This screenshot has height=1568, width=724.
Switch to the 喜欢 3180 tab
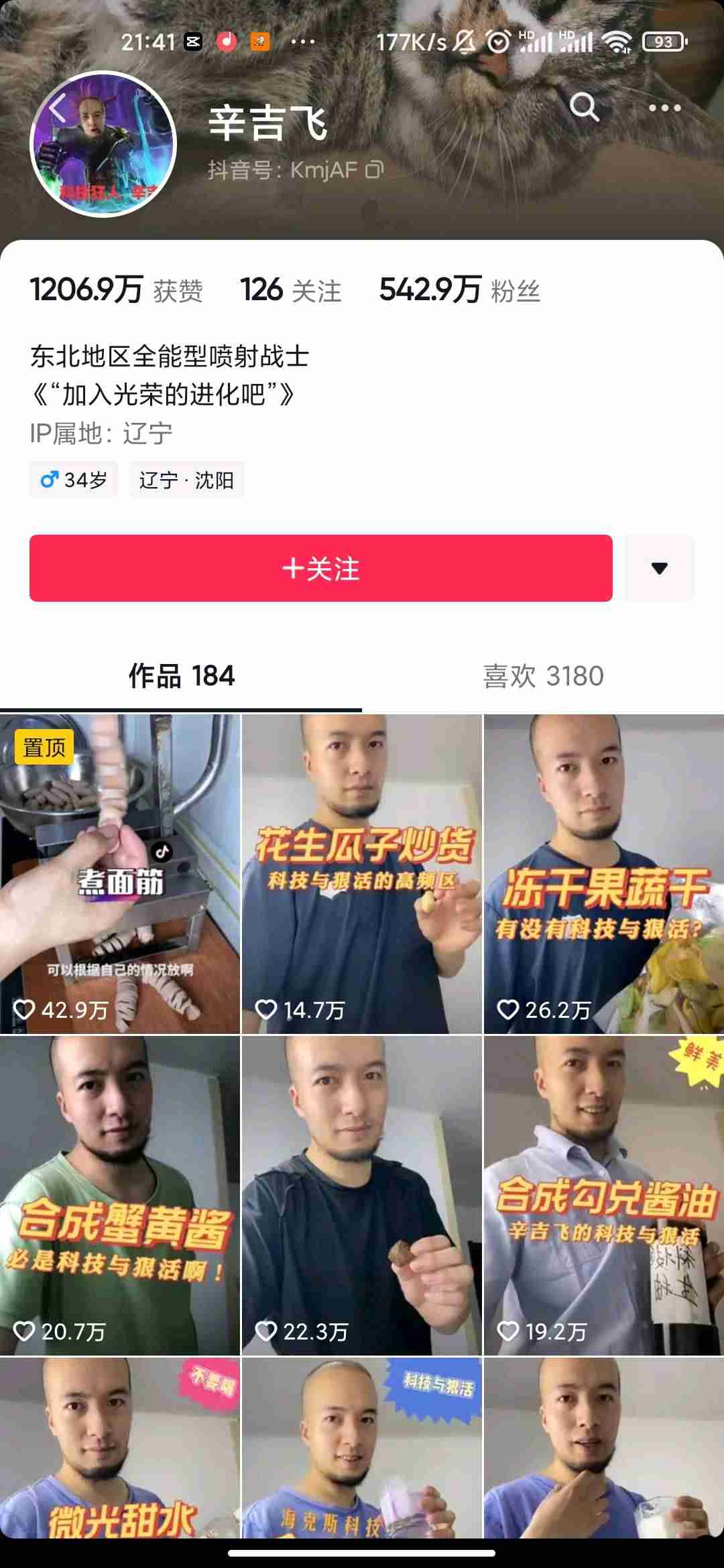[543, 676]
